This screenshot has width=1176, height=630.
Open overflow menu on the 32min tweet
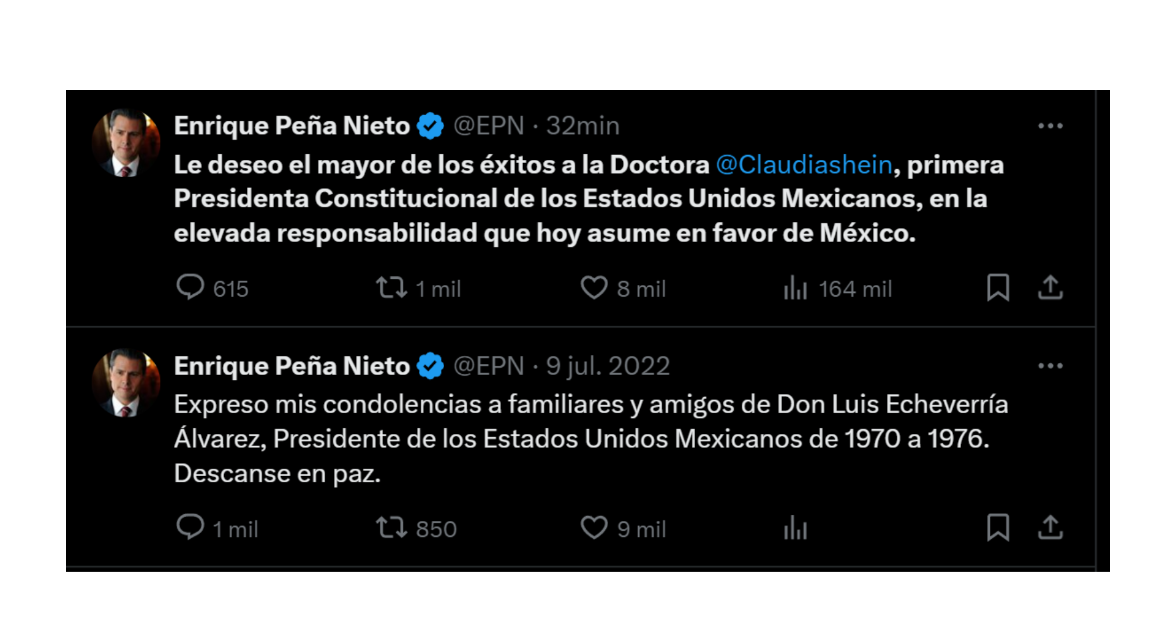click(1050, 126)
